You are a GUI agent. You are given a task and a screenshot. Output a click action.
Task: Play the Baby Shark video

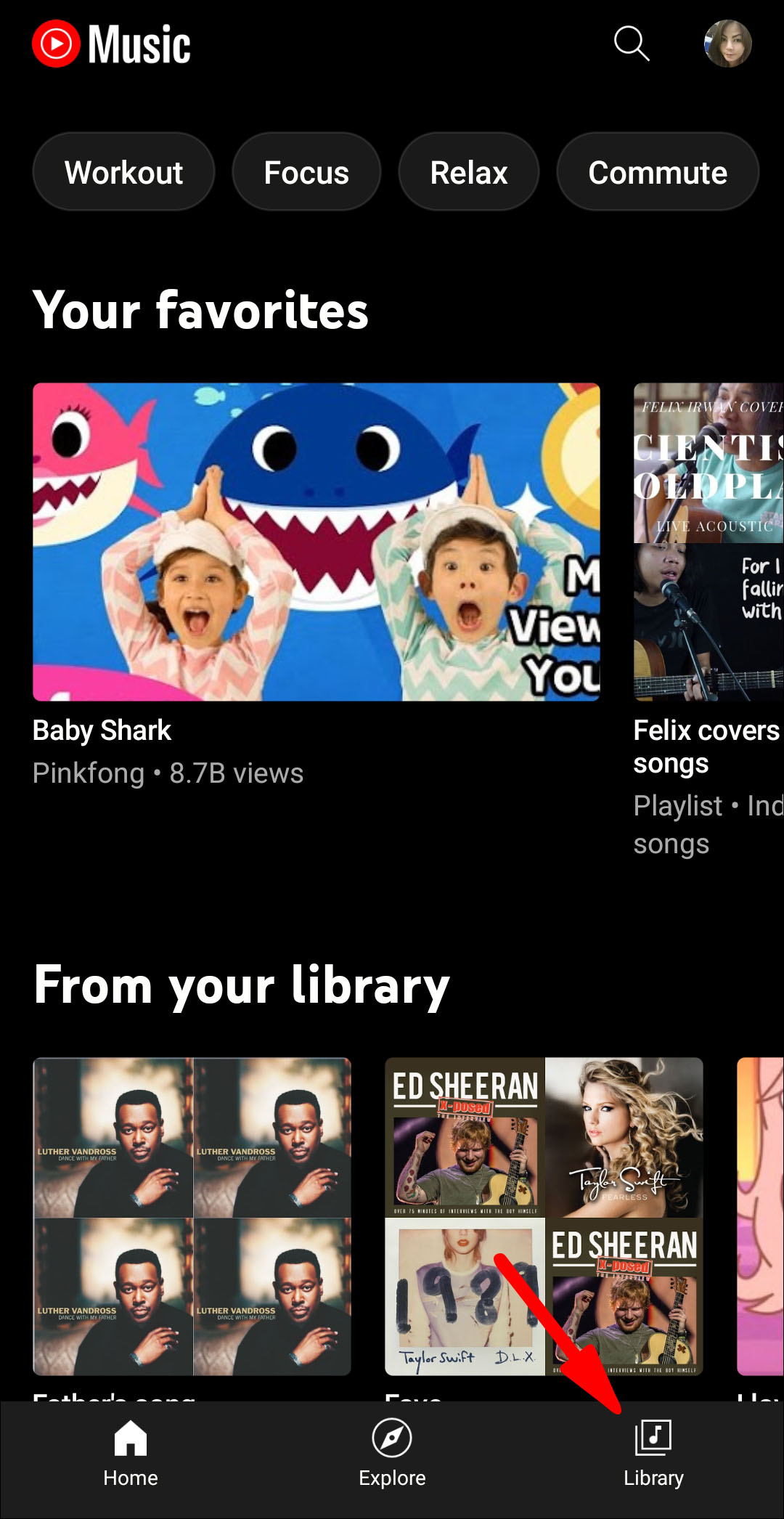pyautogui.click(x=317, y=542)
